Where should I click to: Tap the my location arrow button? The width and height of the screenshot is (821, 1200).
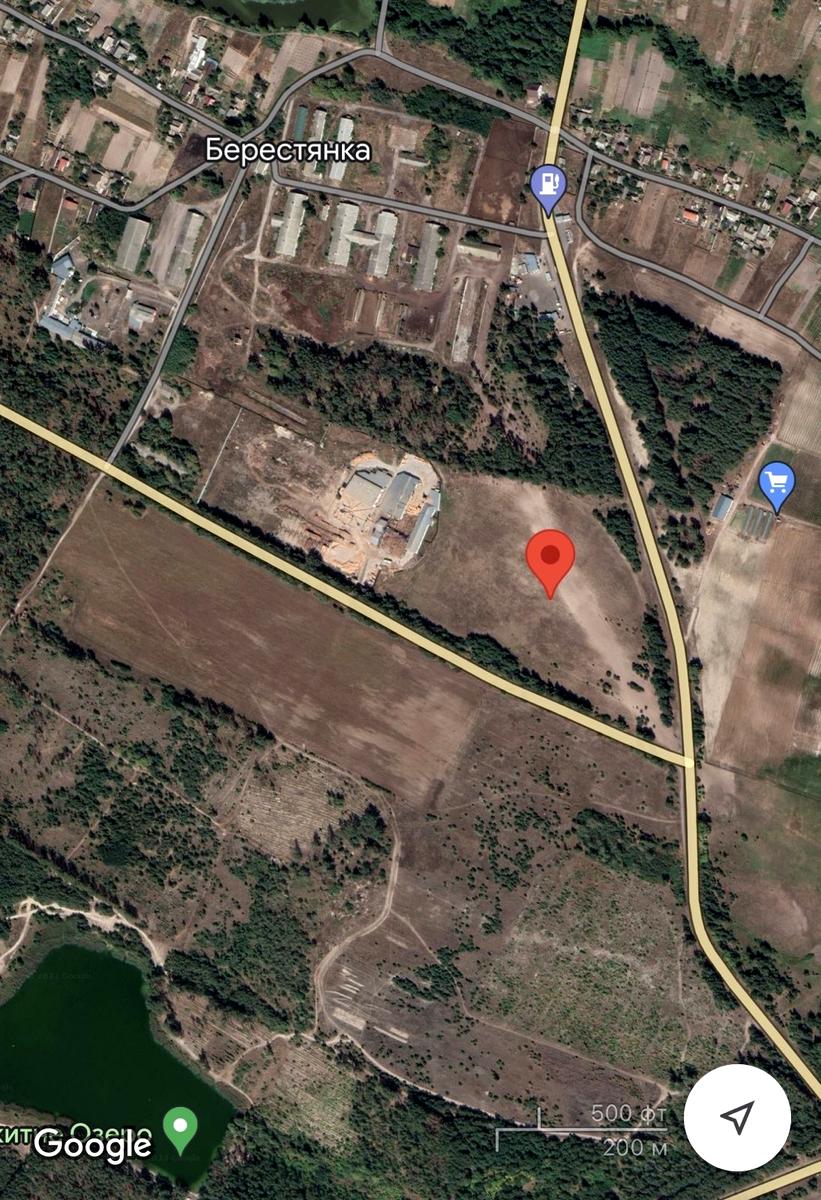point(737,1117)
